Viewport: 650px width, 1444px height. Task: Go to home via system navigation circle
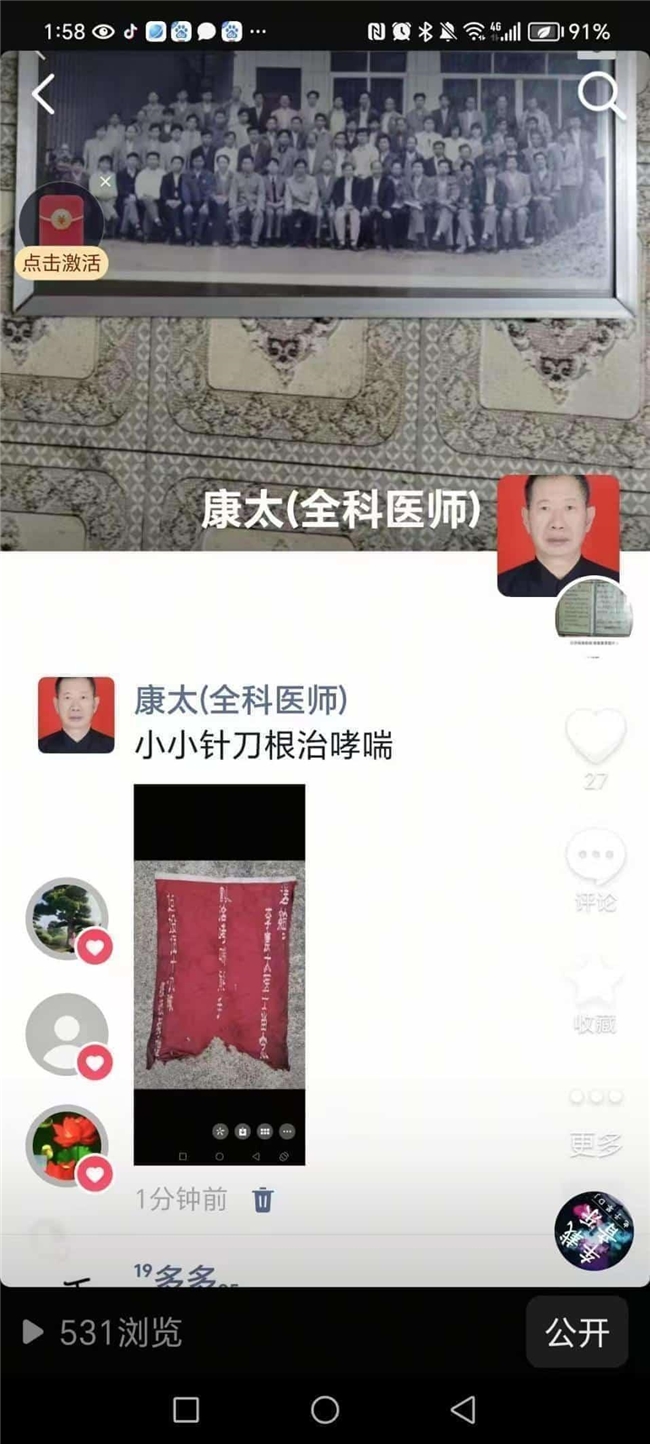(325, 1410)
